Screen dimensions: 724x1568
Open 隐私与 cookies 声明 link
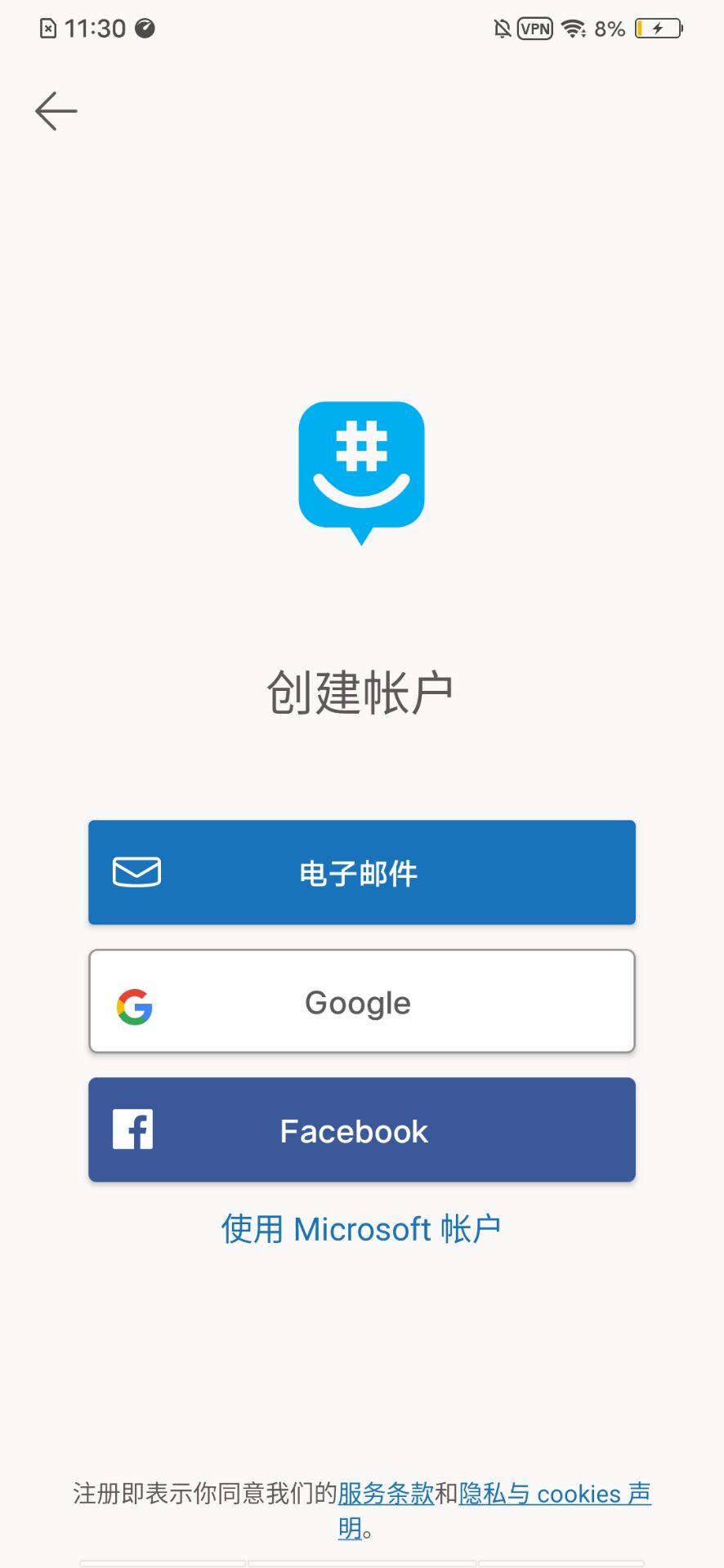coord(554,1494)
